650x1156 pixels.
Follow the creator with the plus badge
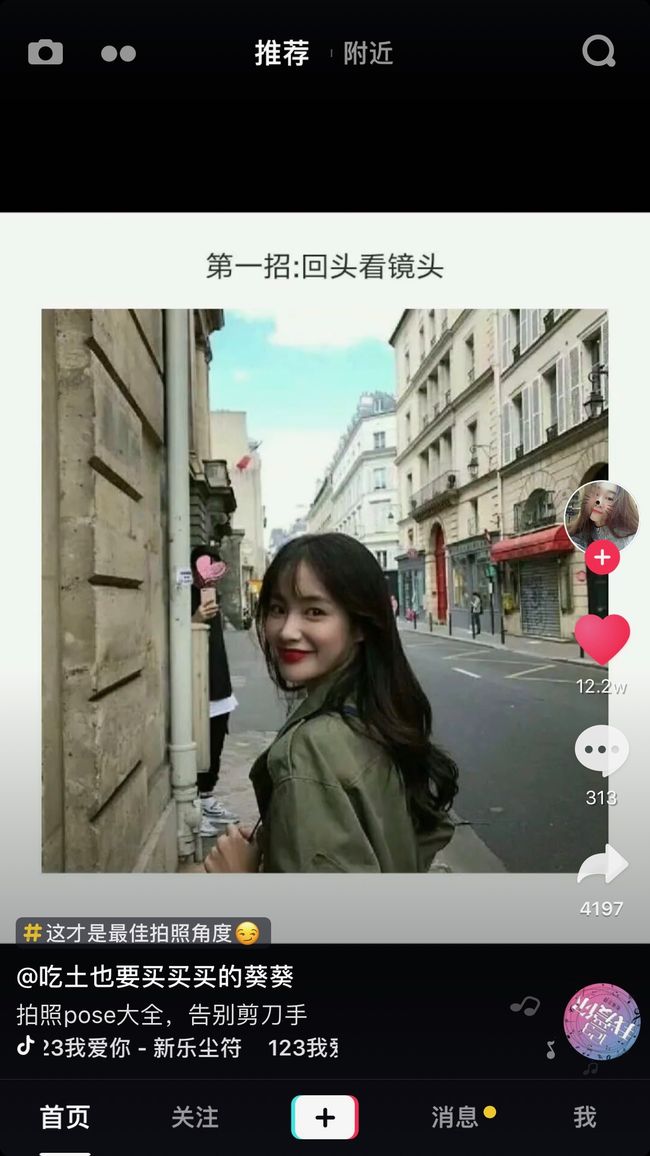pyautogui.click(x=602, y=557)
